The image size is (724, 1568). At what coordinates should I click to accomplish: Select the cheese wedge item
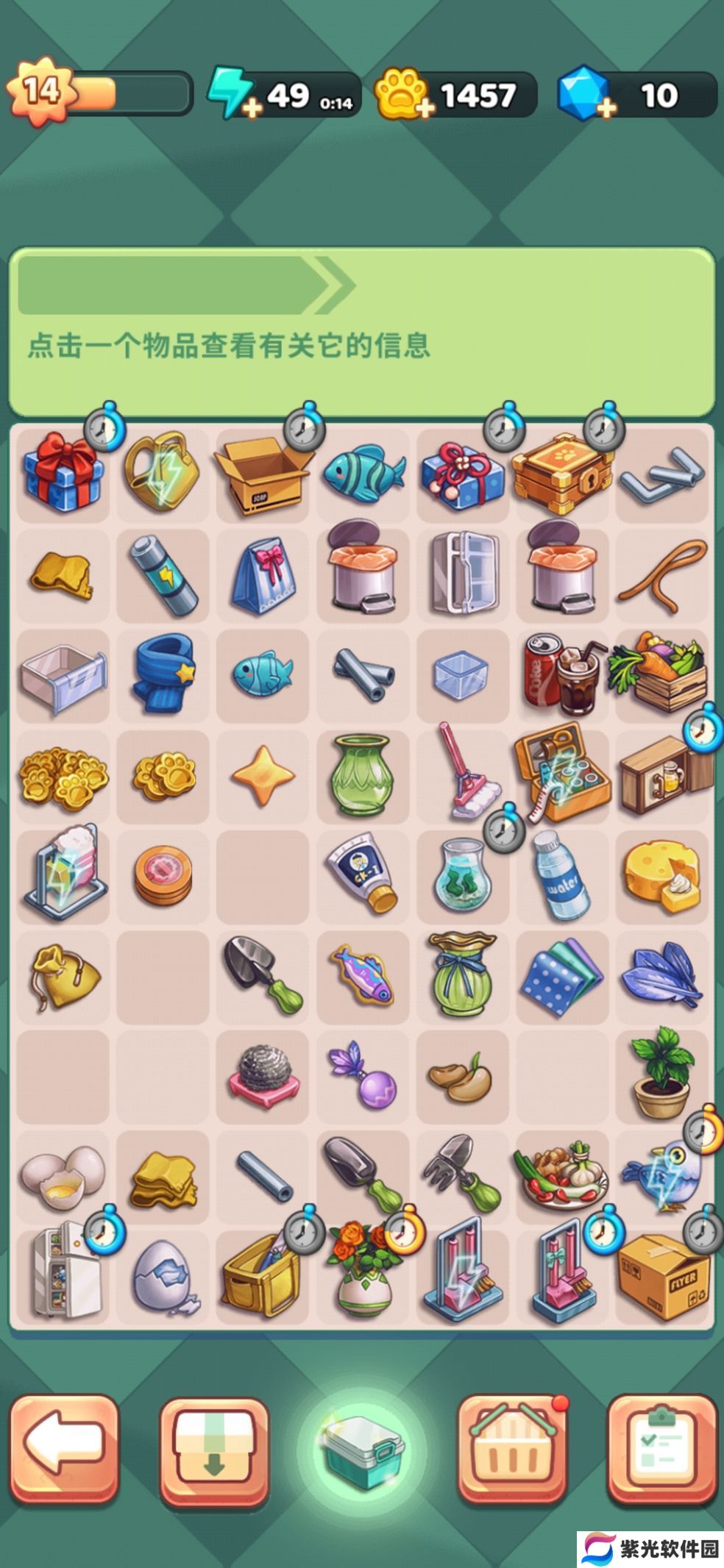click(x=661, y=875)
